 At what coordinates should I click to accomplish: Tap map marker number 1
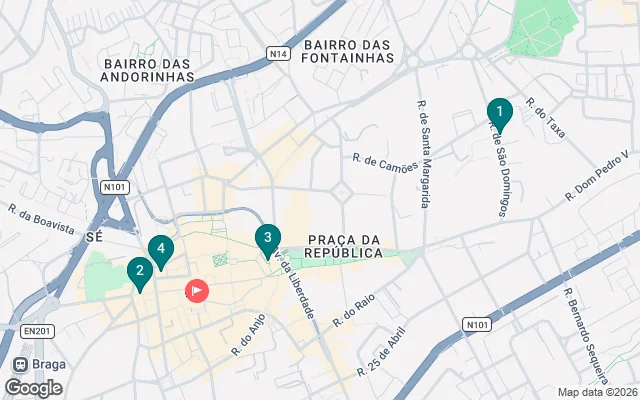click(x=499, y=114)
